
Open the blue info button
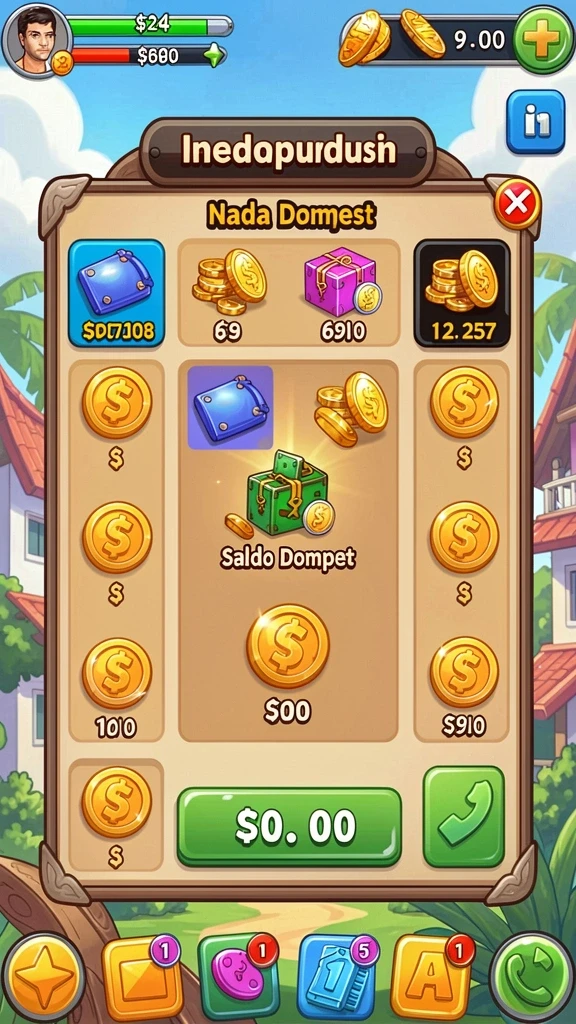point(536,122)
